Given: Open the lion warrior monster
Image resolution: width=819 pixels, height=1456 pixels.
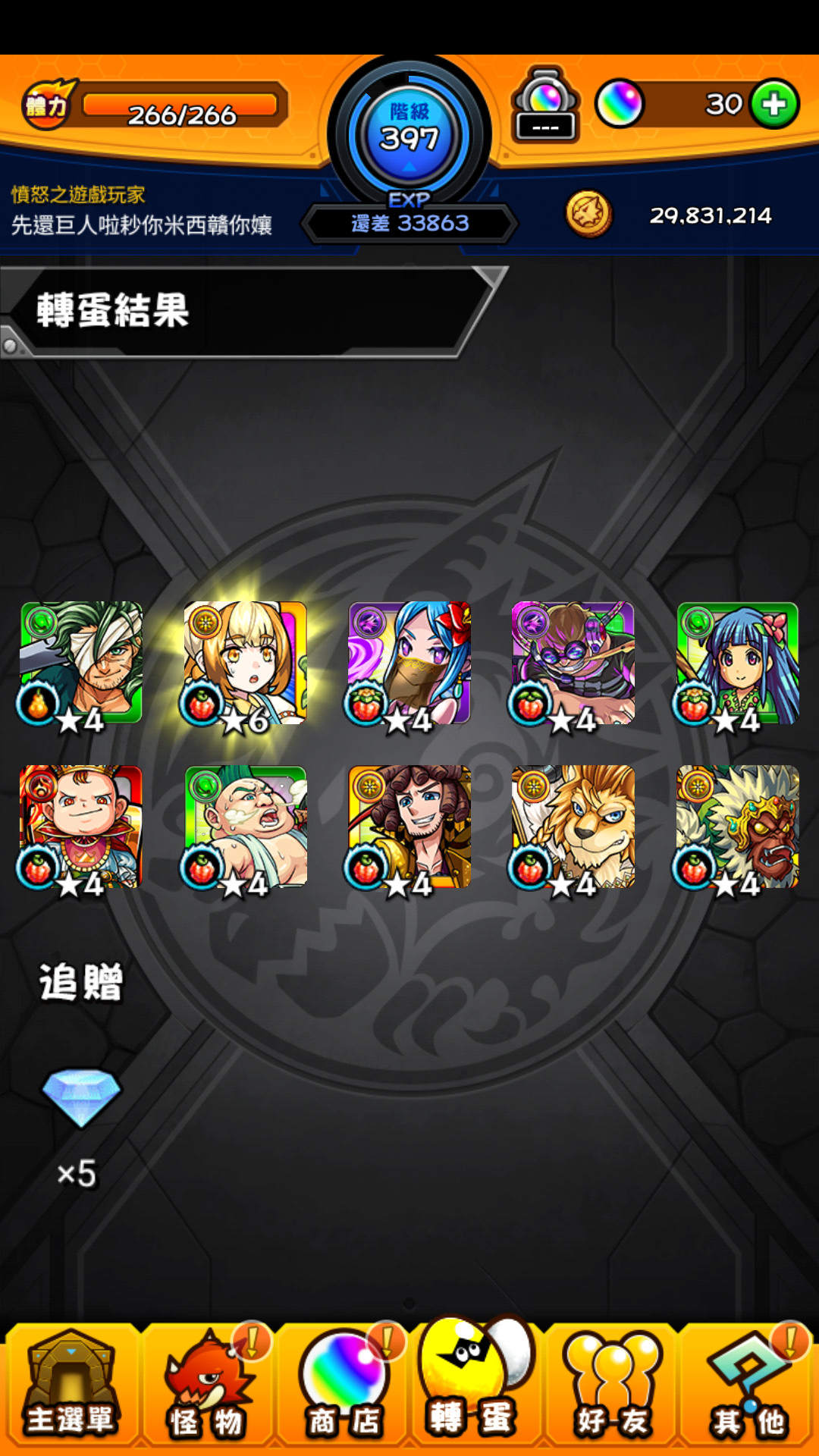Looking at the screenshot, I should coord(573,827).
